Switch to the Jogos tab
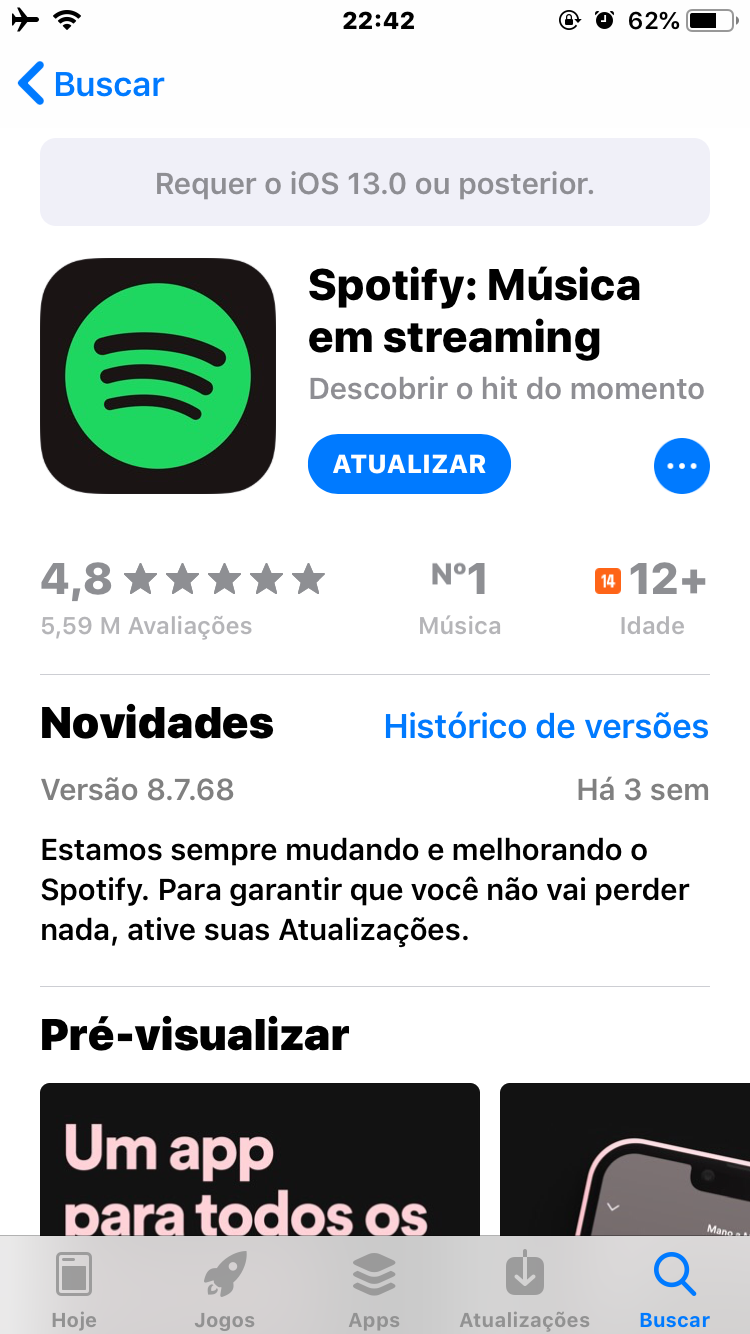 click(224, 1288)
